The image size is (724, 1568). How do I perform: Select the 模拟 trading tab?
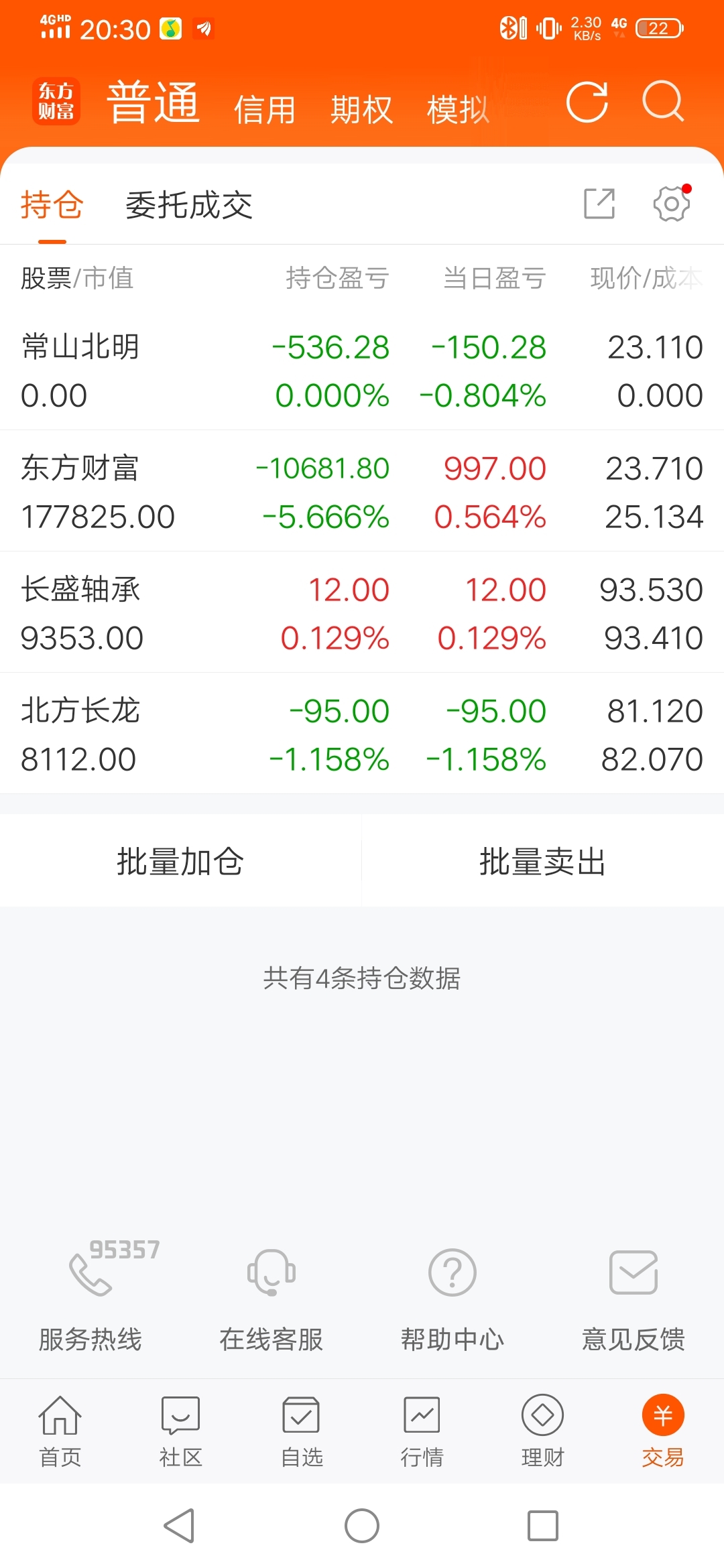point(459,110)
